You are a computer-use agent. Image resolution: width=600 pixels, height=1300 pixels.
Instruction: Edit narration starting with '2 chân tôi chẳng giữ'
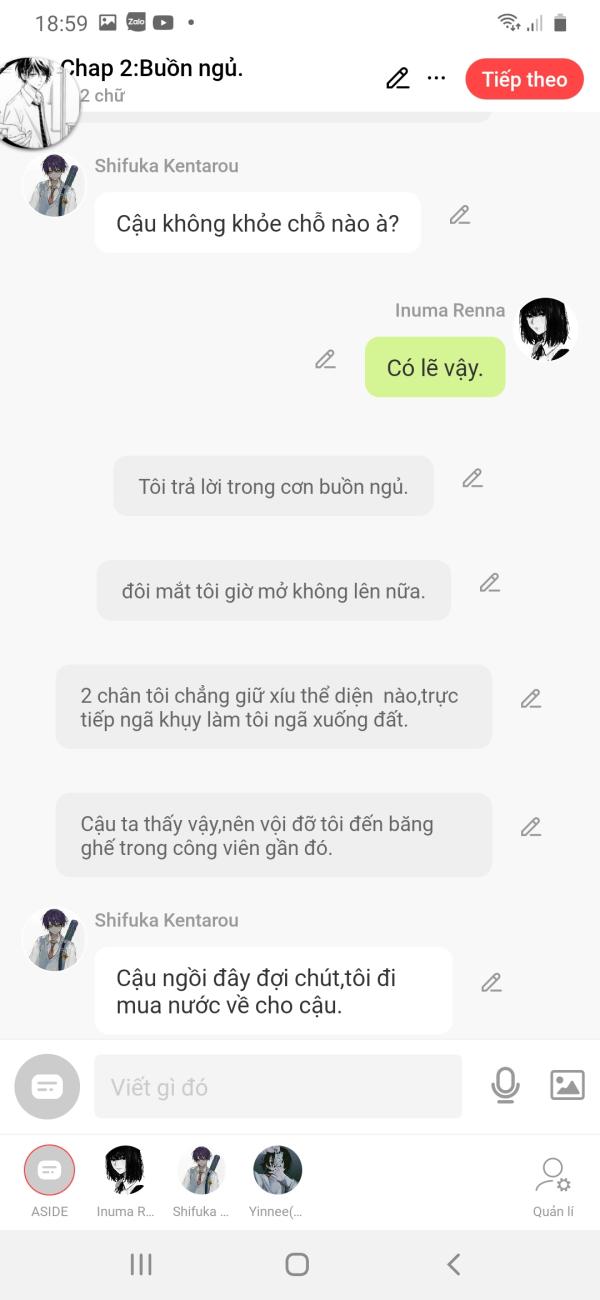coord(530,699)
